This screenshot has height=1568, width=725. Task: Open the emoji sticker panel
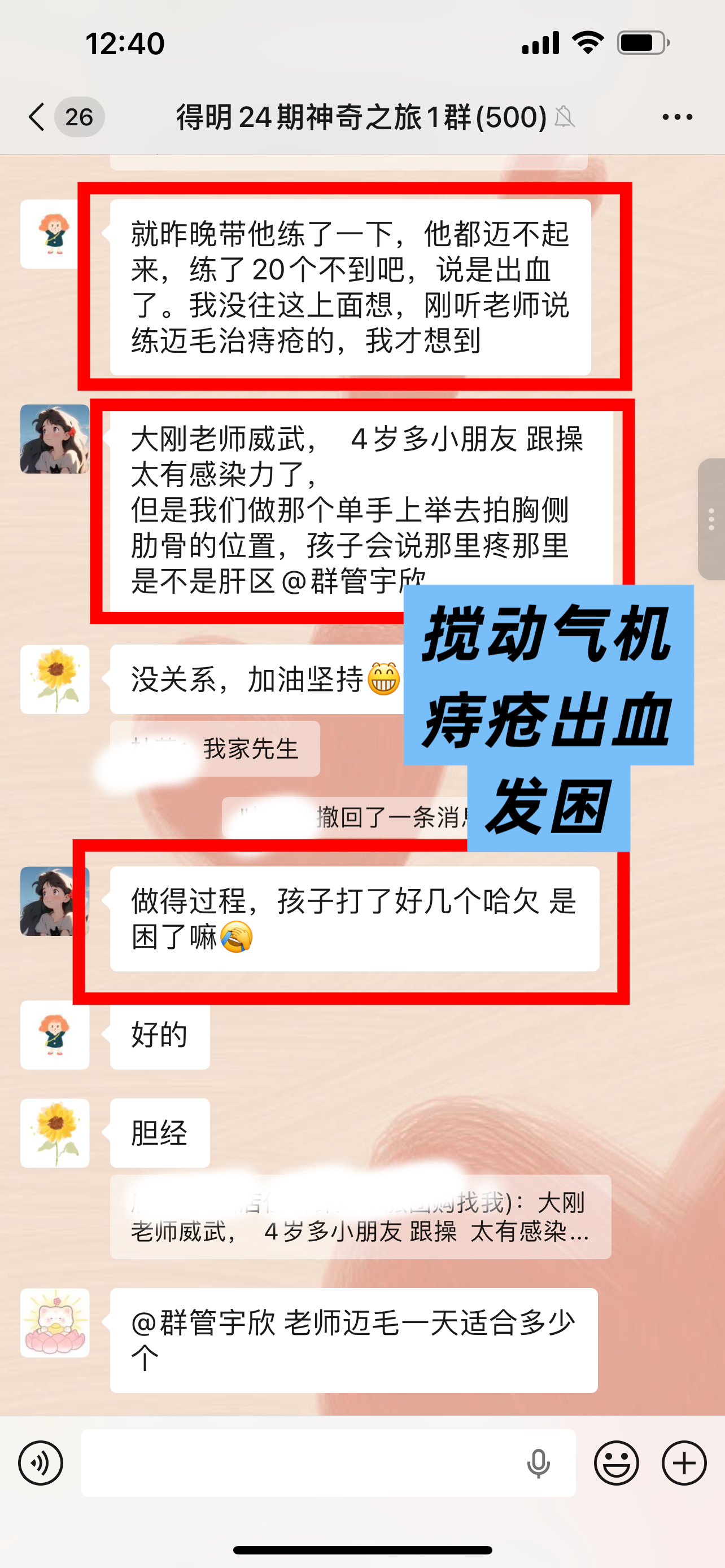pos(616,1462)
